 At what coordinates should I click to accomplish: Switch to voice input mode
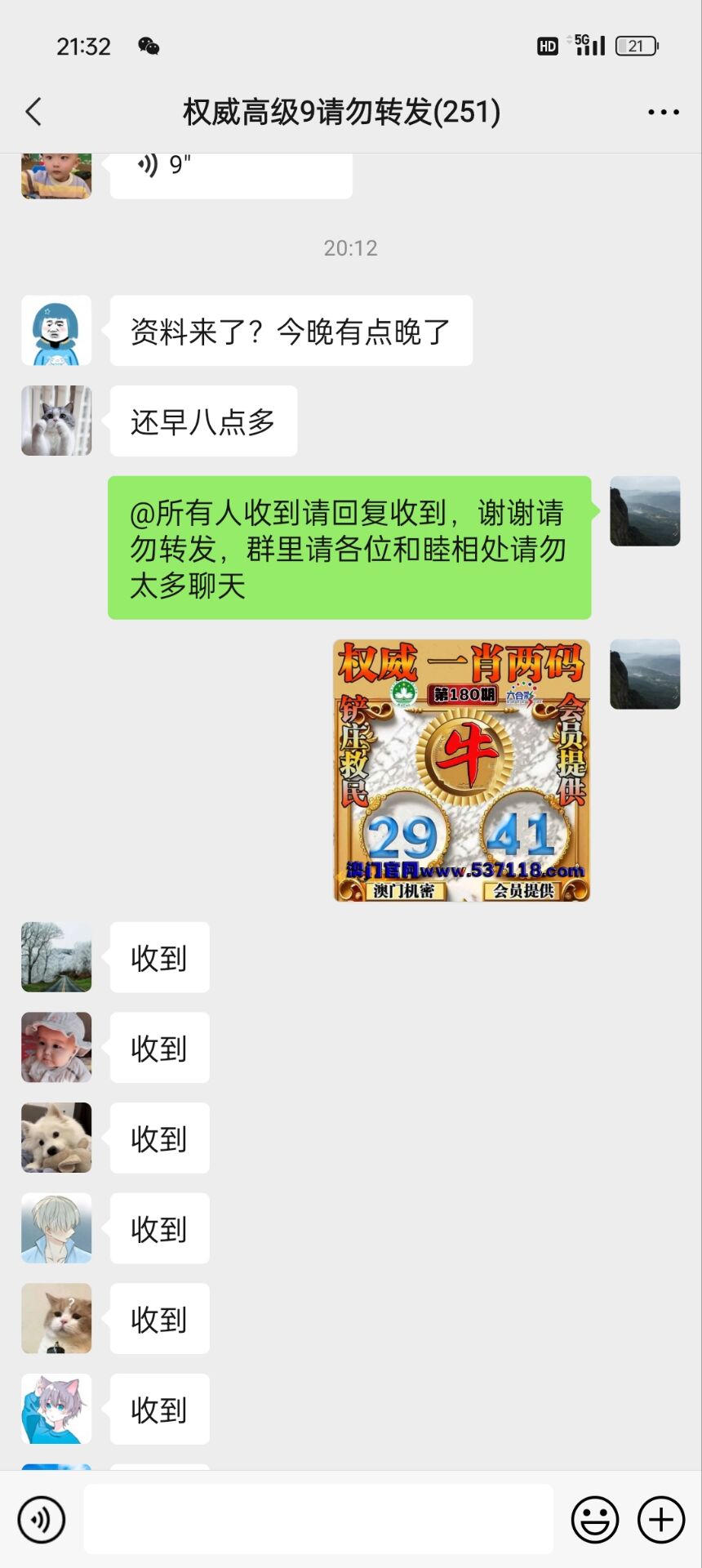coord(41,1519)
